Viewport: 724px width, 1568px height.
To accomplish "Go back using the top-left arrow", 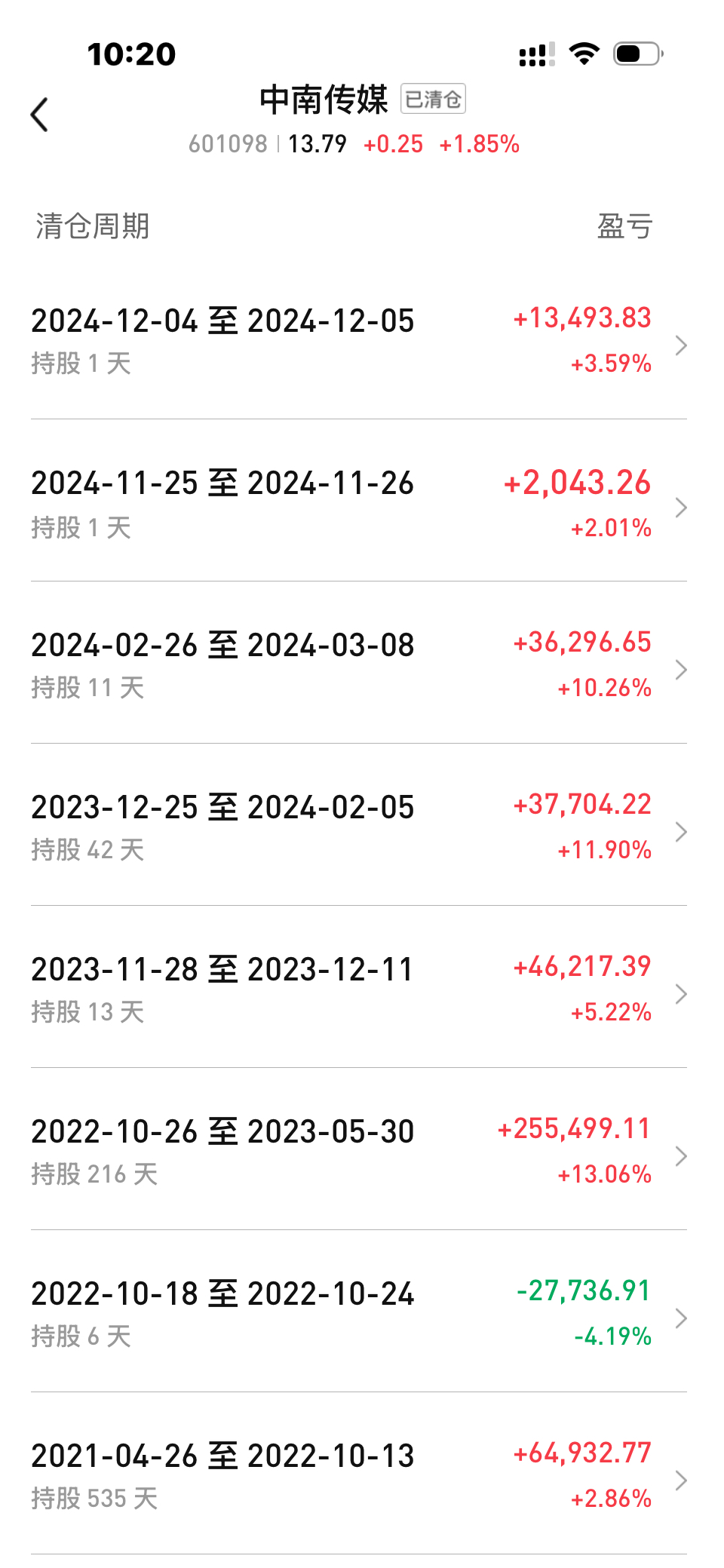I will pyautogui.click(x=39, y=115).
